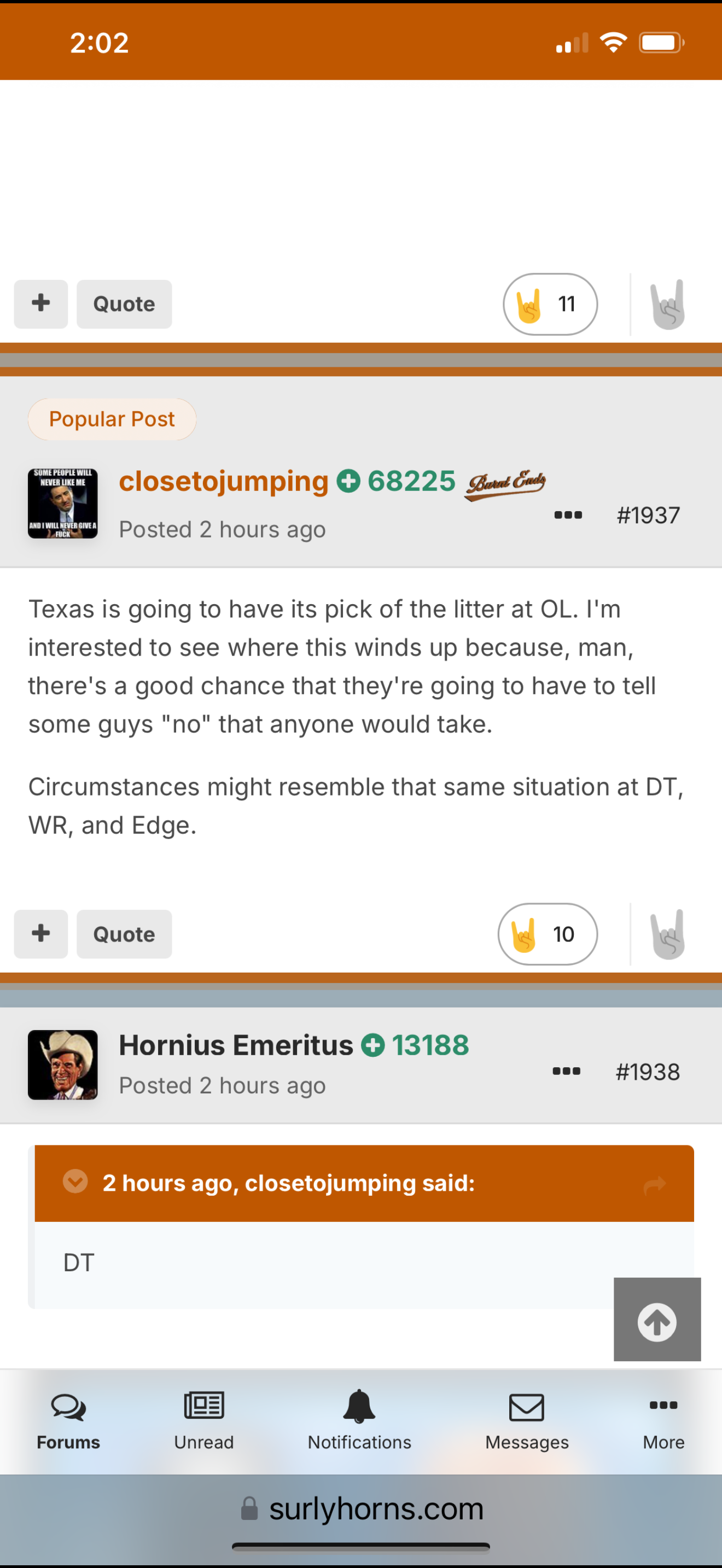Tap the surlyhorns.com address bar
This screenshot has height=1568, width=722.
[361, 1508]
